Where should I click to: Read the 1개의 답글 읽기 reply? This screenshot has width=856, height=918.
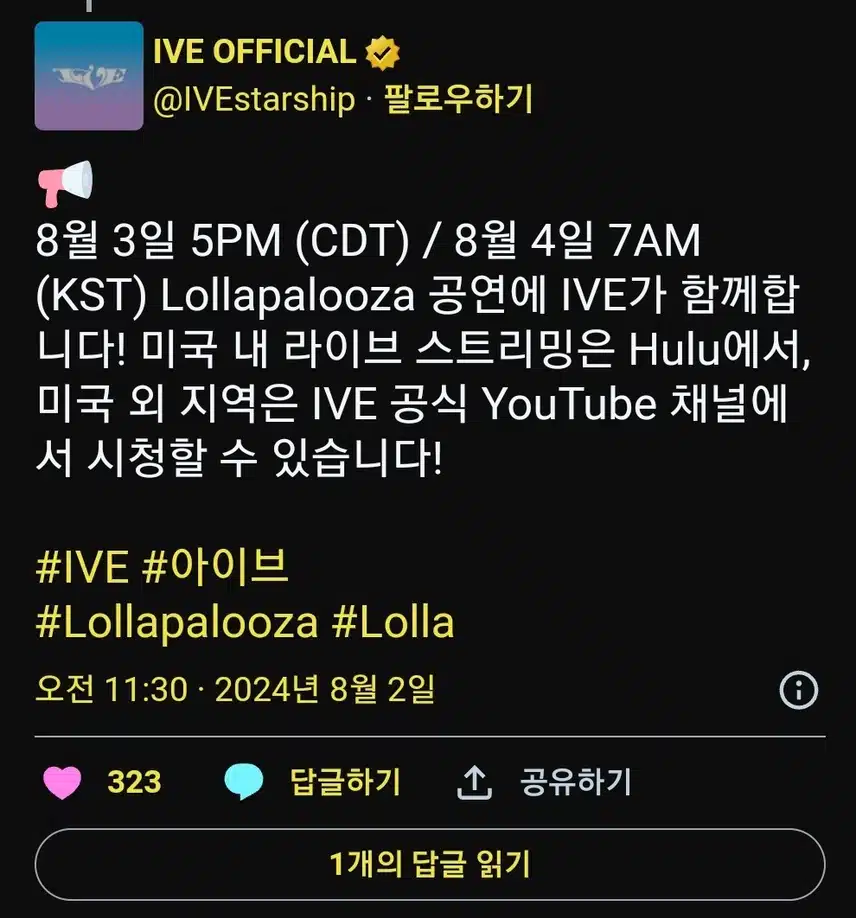pyautogui.click(x=429, y=864)
